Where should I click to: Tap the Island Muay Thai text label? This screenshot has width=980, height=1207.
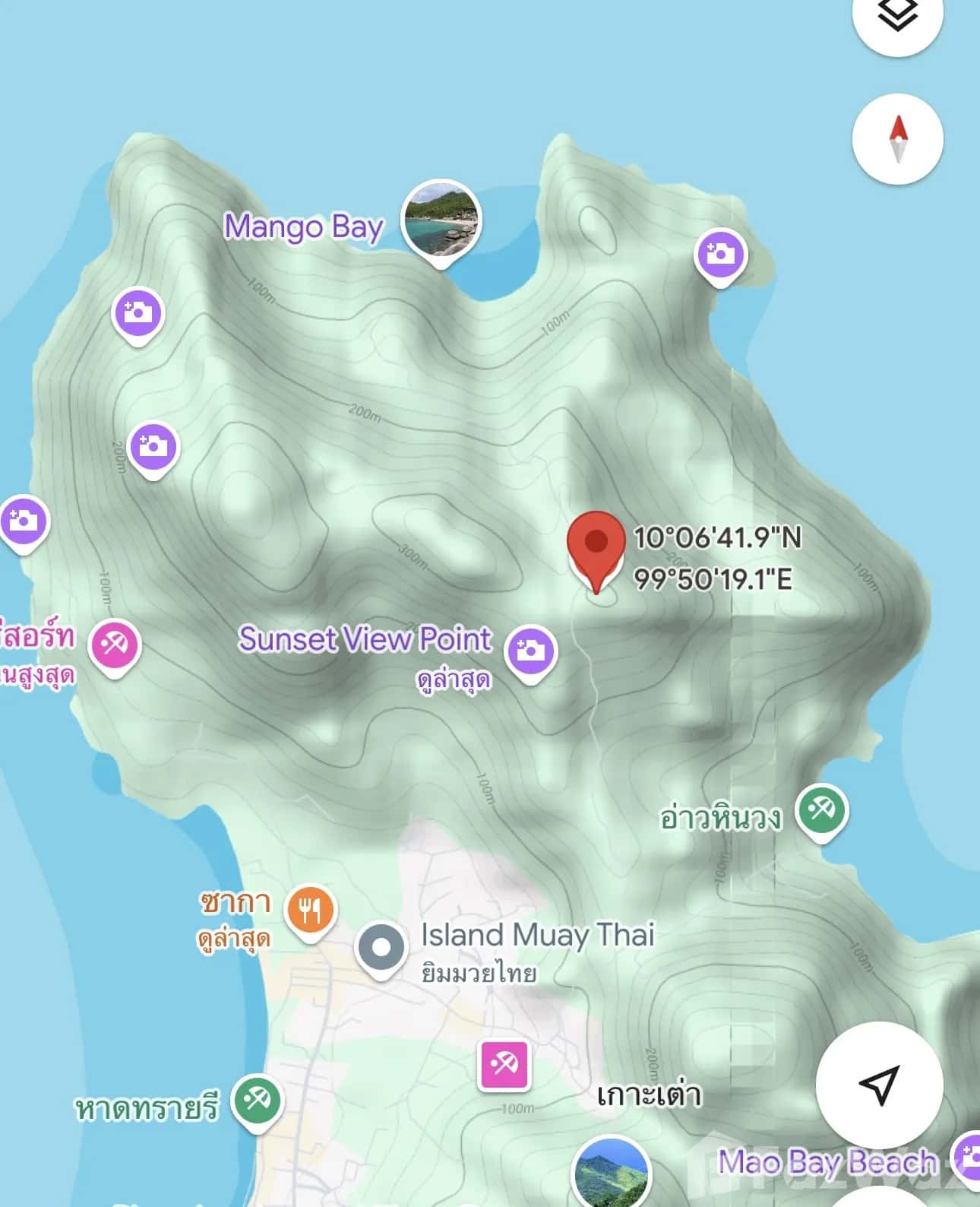pyautogui.click(x=537, y=936)
